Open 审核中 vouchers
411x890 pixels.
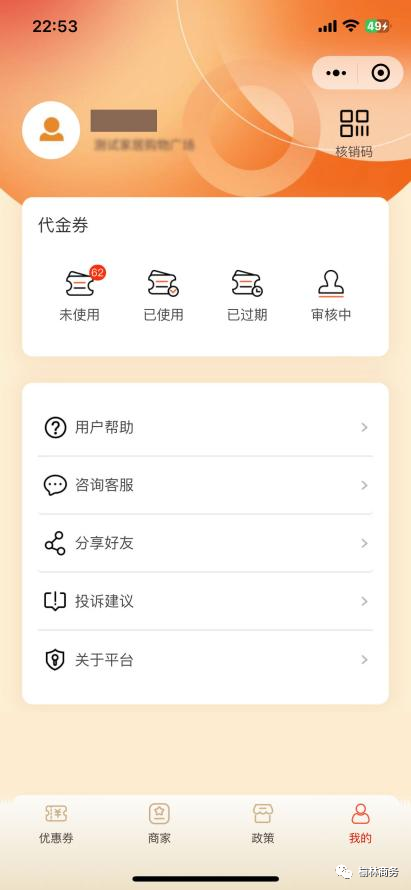click(331, 294)
